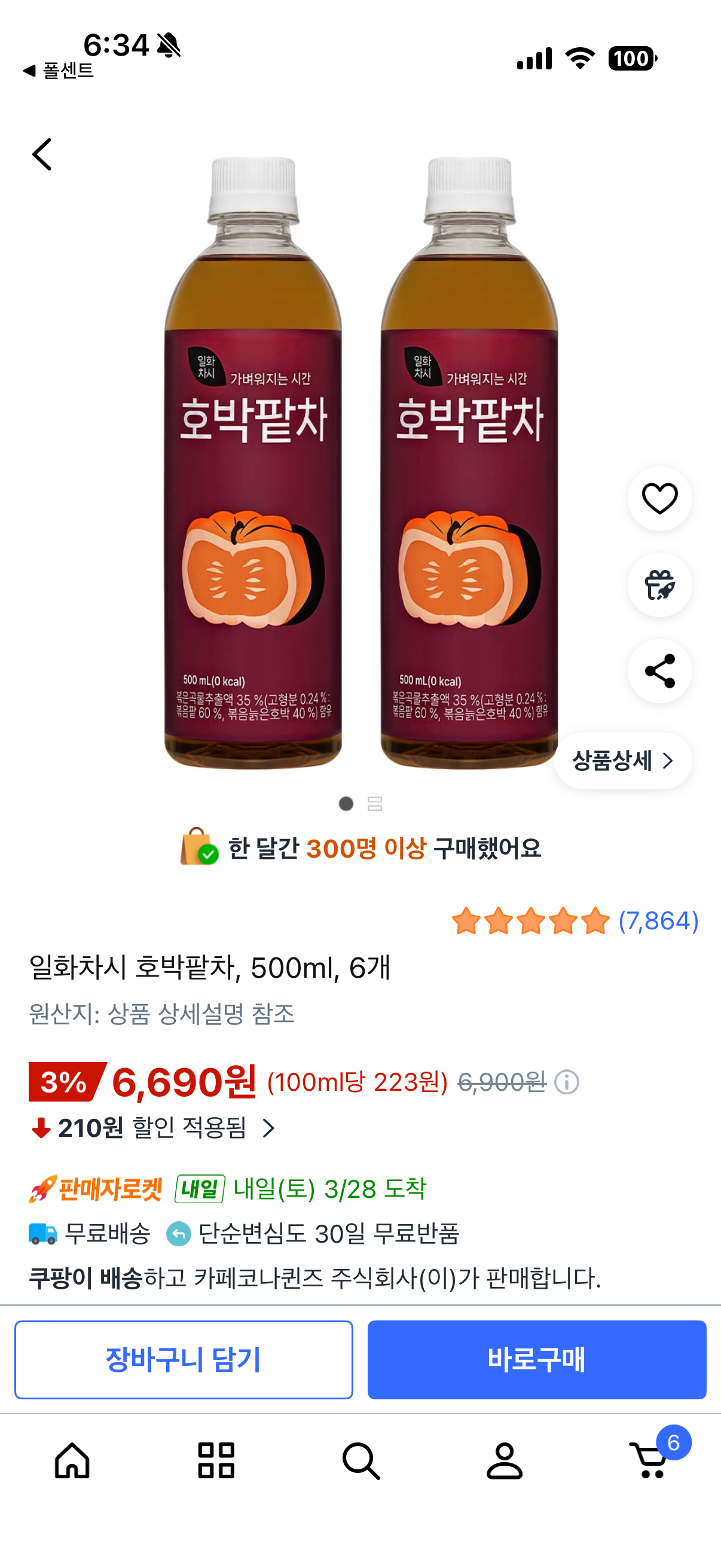
Task: Open the gift sending option icon
Action: tap(659, 585)
